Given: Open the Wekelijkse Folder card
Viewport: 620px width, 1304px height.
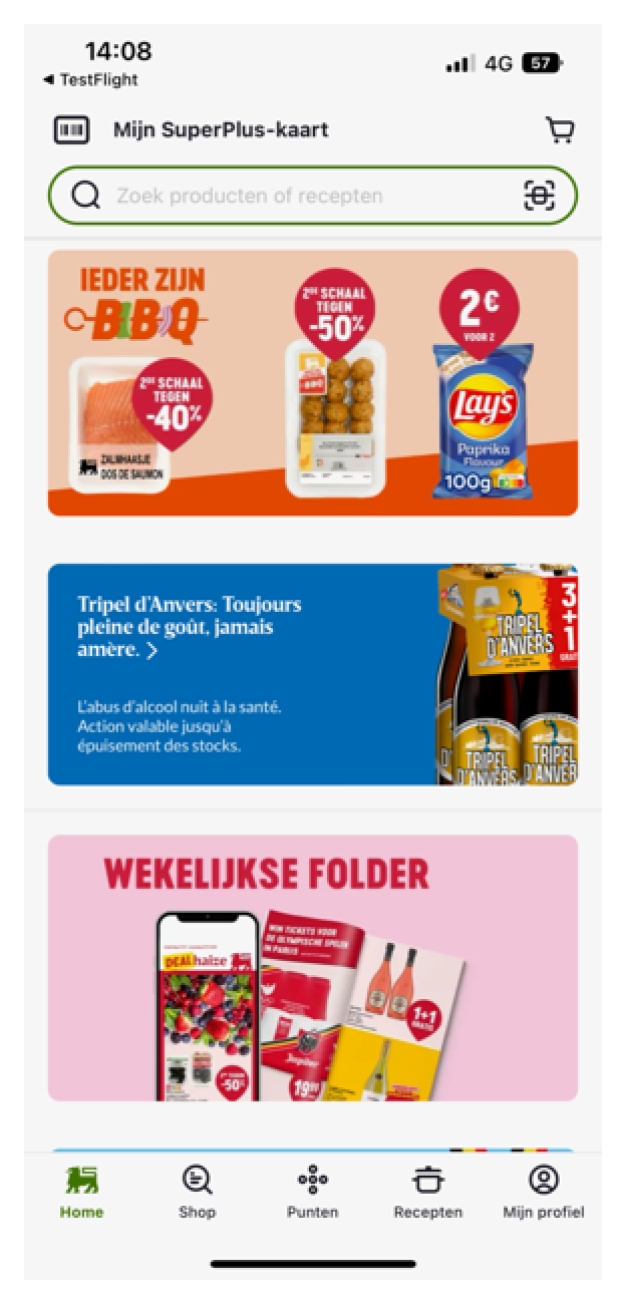Looking at the screenshot, I should (x=312, y=968).
